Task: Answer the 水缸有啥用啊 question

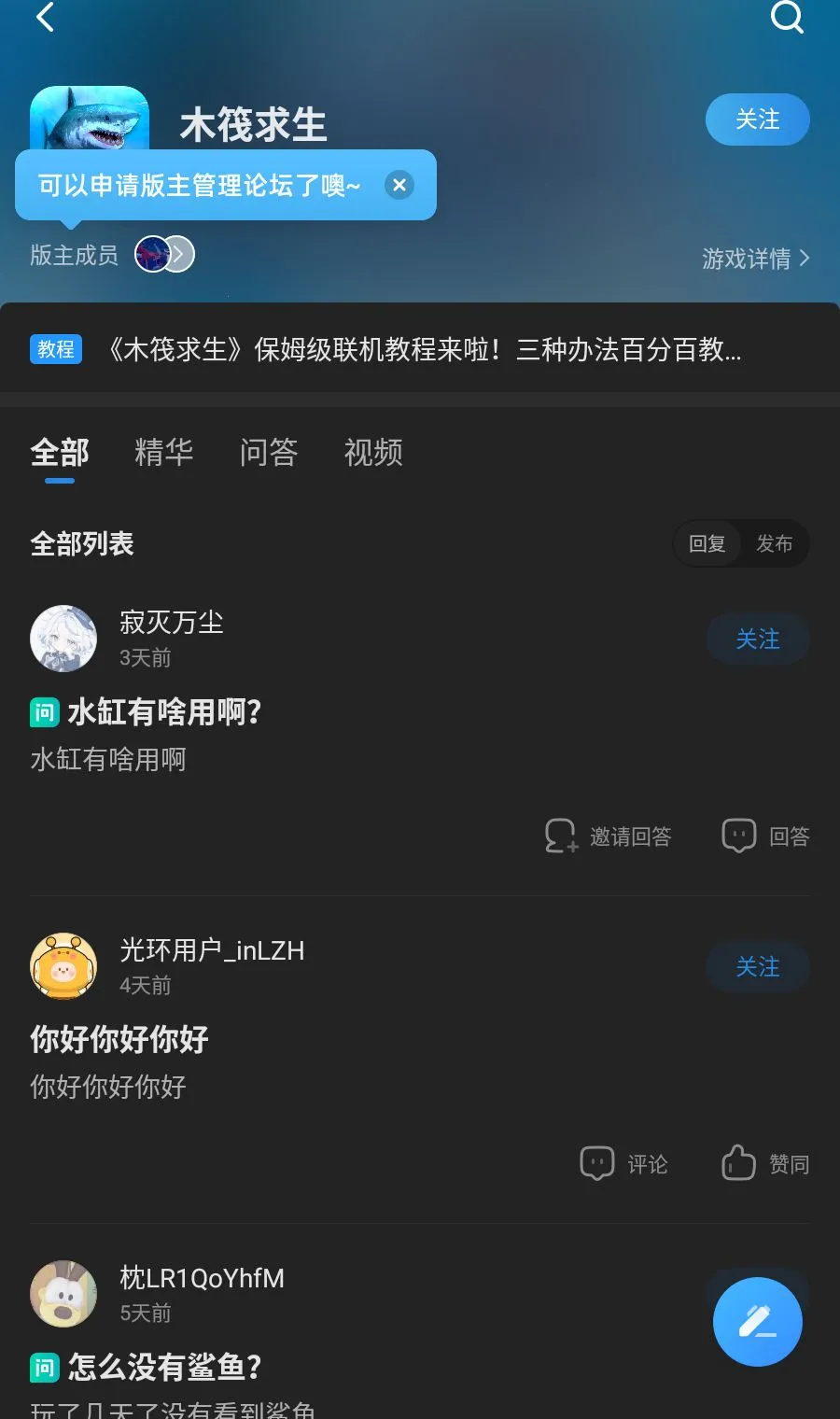Action: pyautogui.click(x=765, y=836)
